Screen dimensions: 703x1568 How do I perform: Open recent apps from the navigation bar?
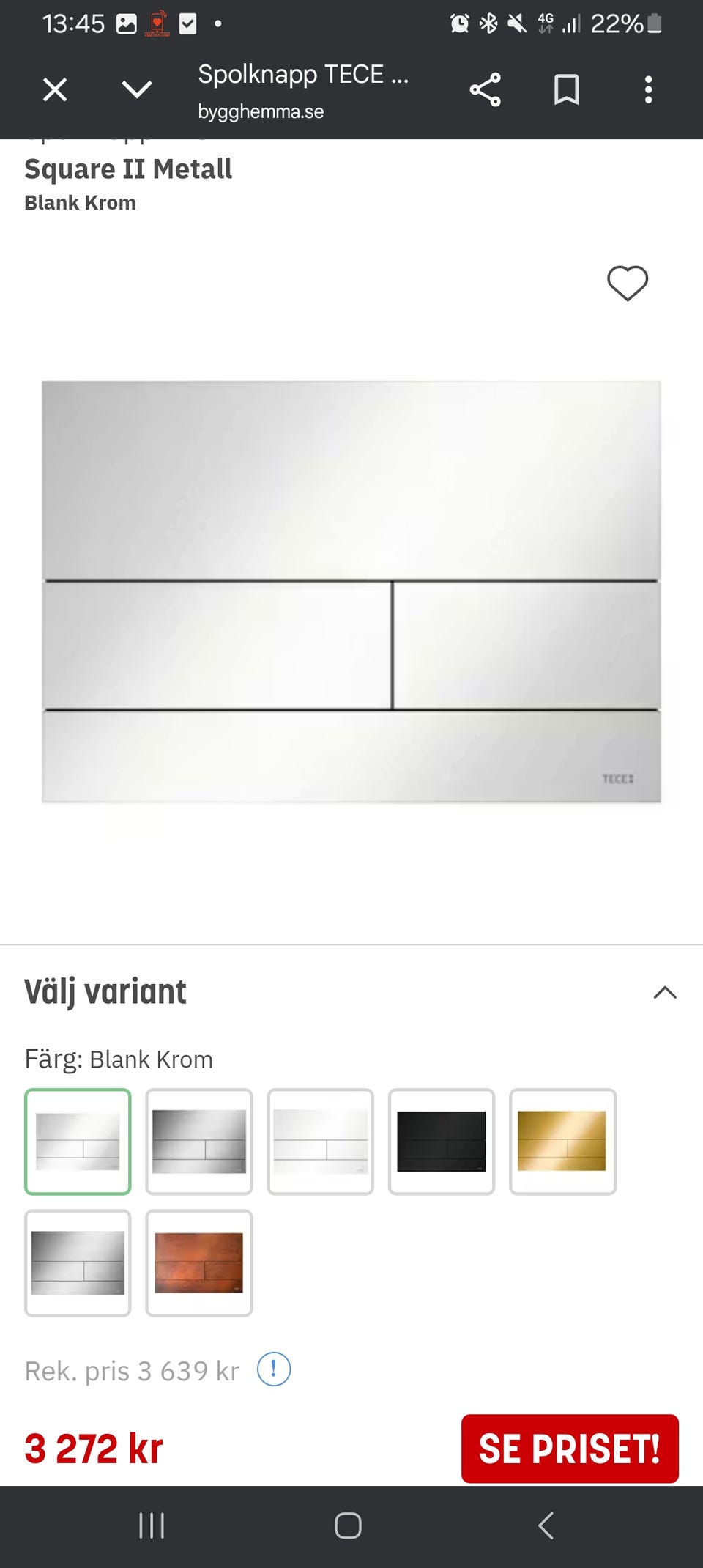pos(150,1526)
